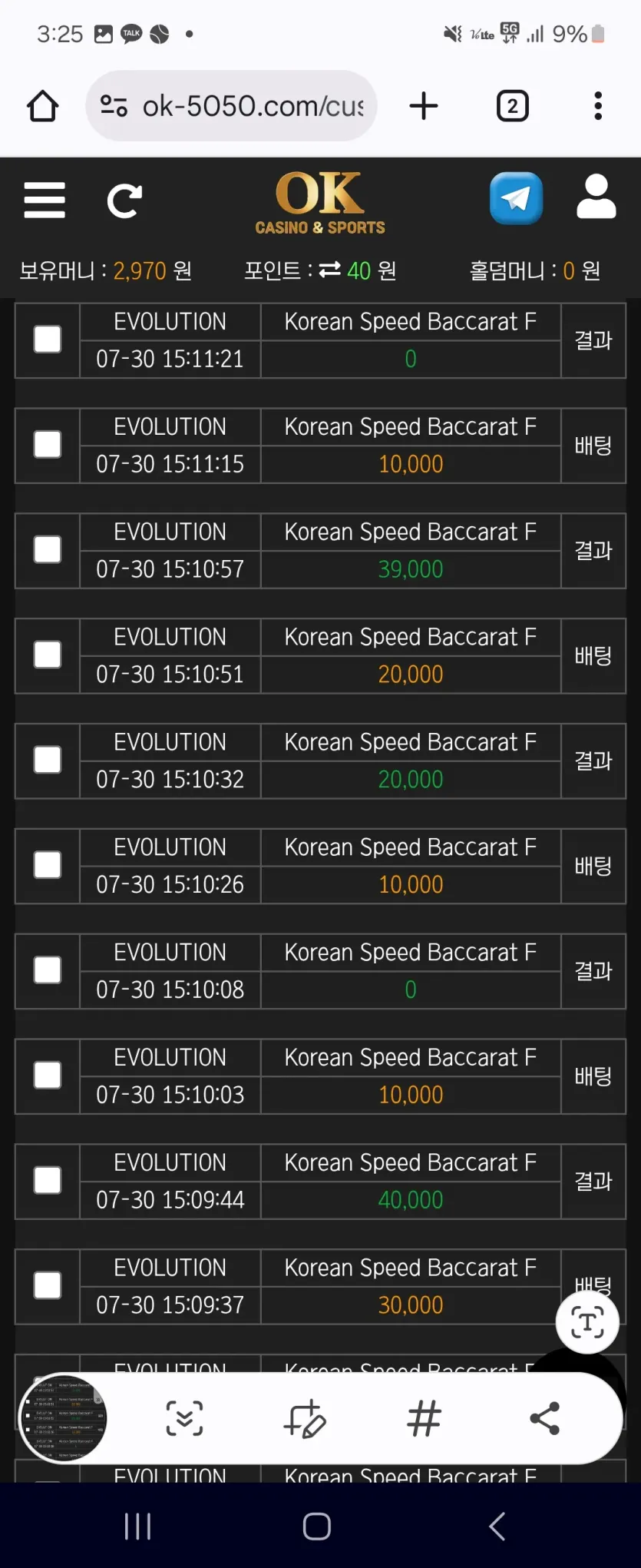641x1568 pixels.
Task: Check the box for 15:11:21 entry
Action: click(x=48, y=340)
